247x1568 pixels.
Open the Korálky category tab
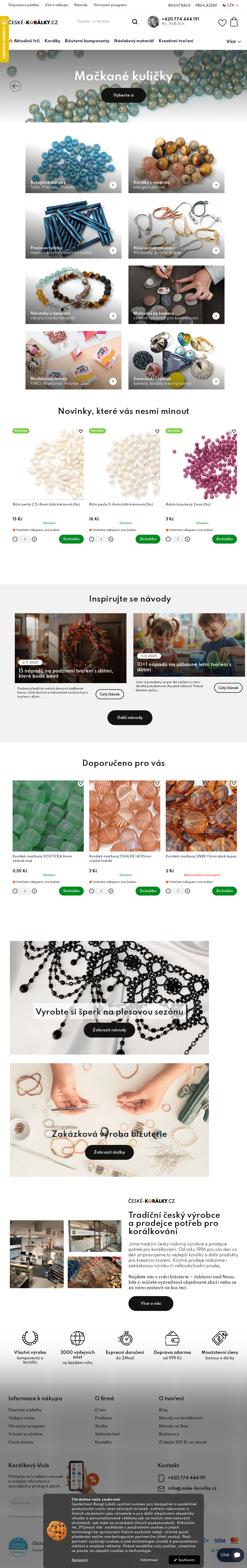point(52,41)
